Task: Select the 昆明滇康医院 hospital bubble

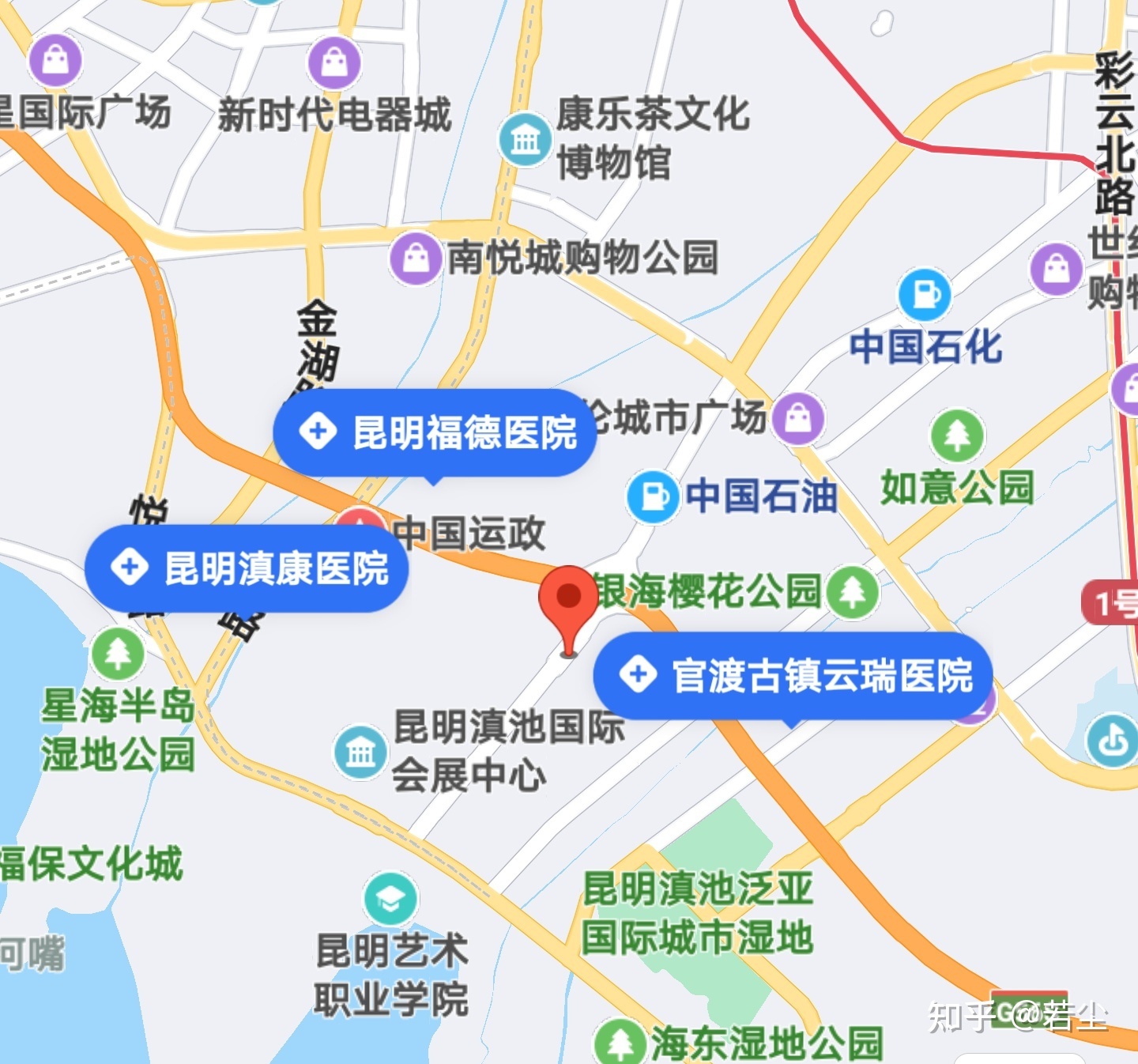Action: tap(247, 568)
